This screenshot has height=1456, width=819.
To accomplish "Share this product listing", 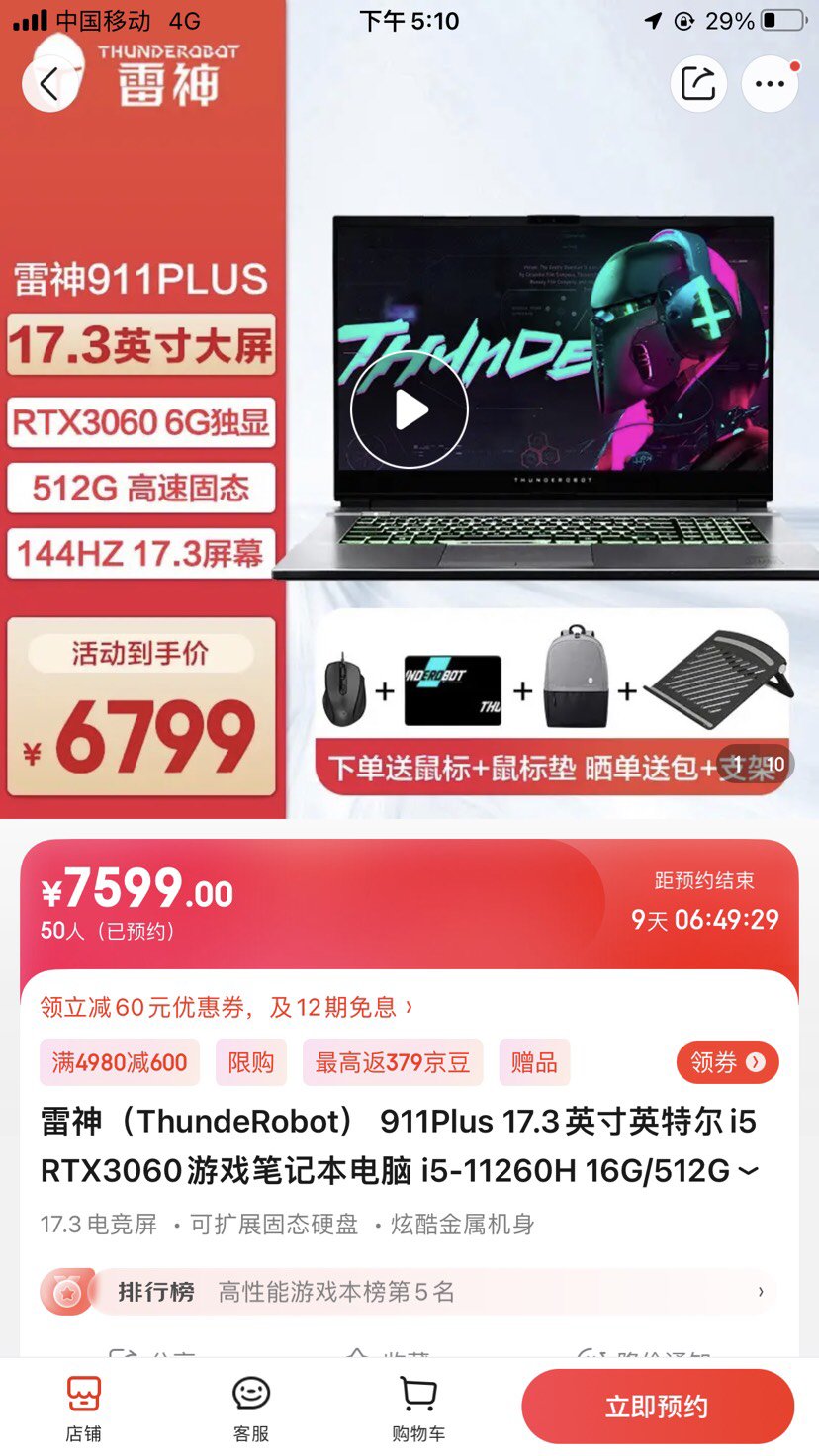I will tap(698, 84).
